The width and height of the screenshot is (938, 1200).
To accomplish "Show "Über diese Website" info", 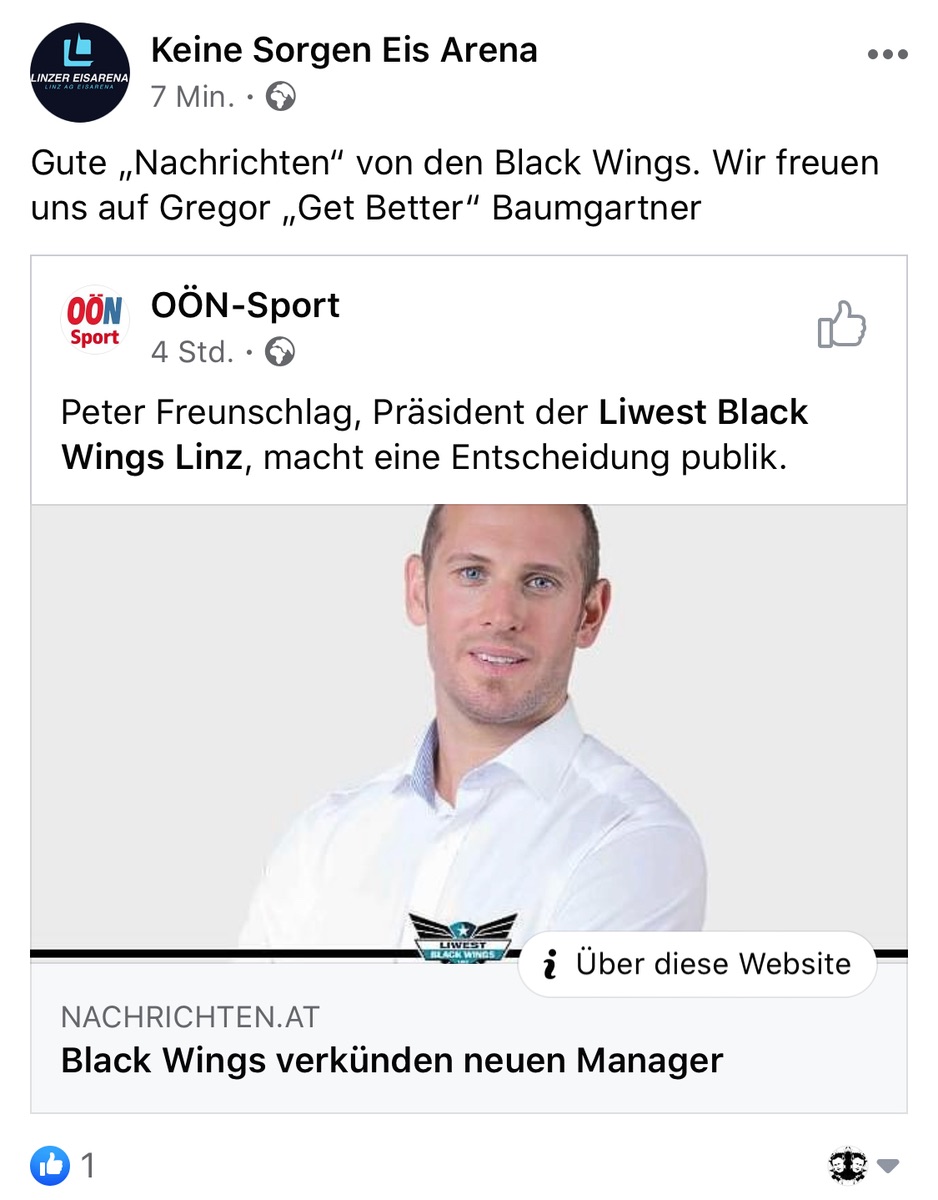I will coord(697,964).
